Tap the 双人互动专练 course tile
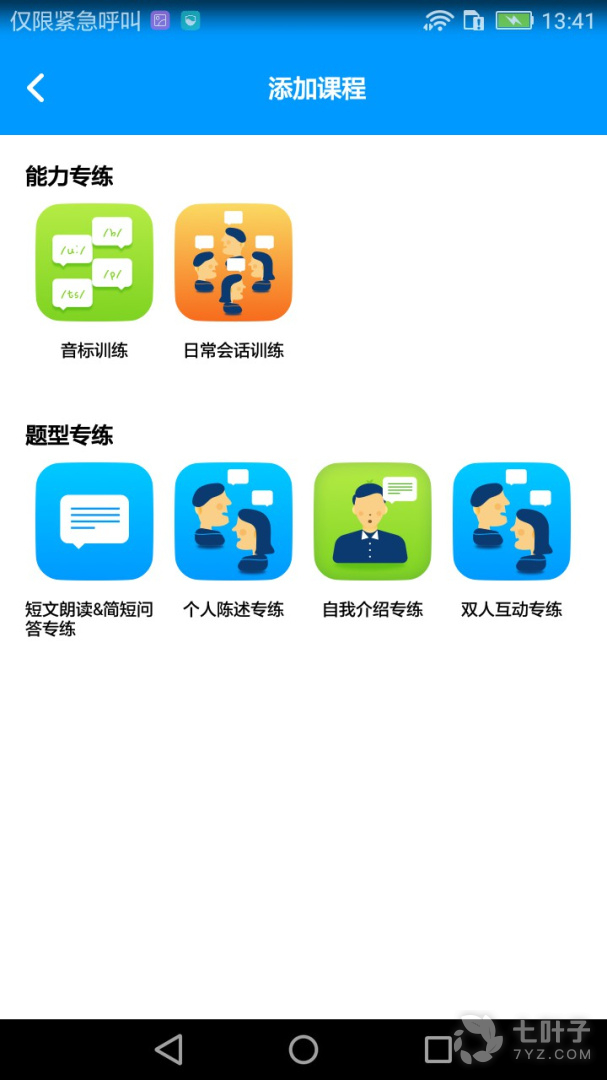Viewport: 607px width, 1080px height. click(x=511, y=521)
